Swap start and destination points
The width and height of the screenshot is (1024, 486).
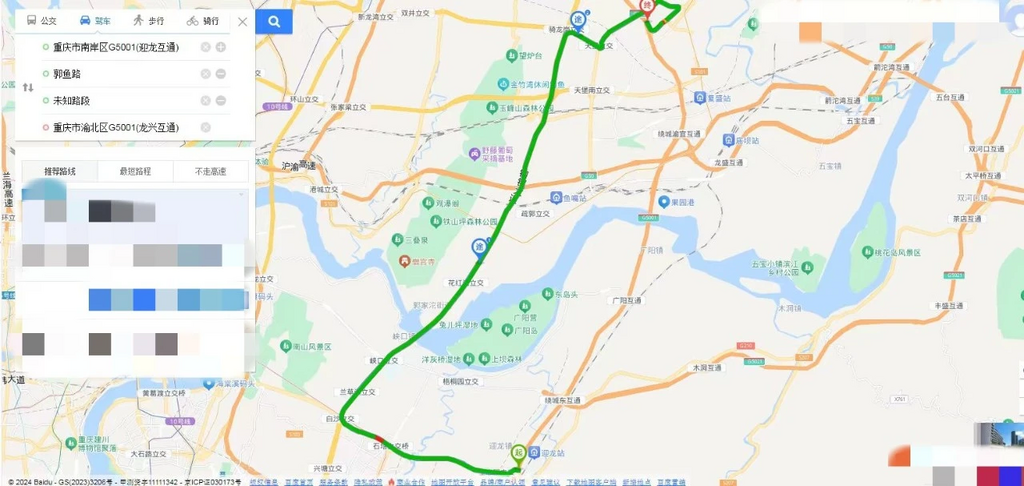coord(28,88)
